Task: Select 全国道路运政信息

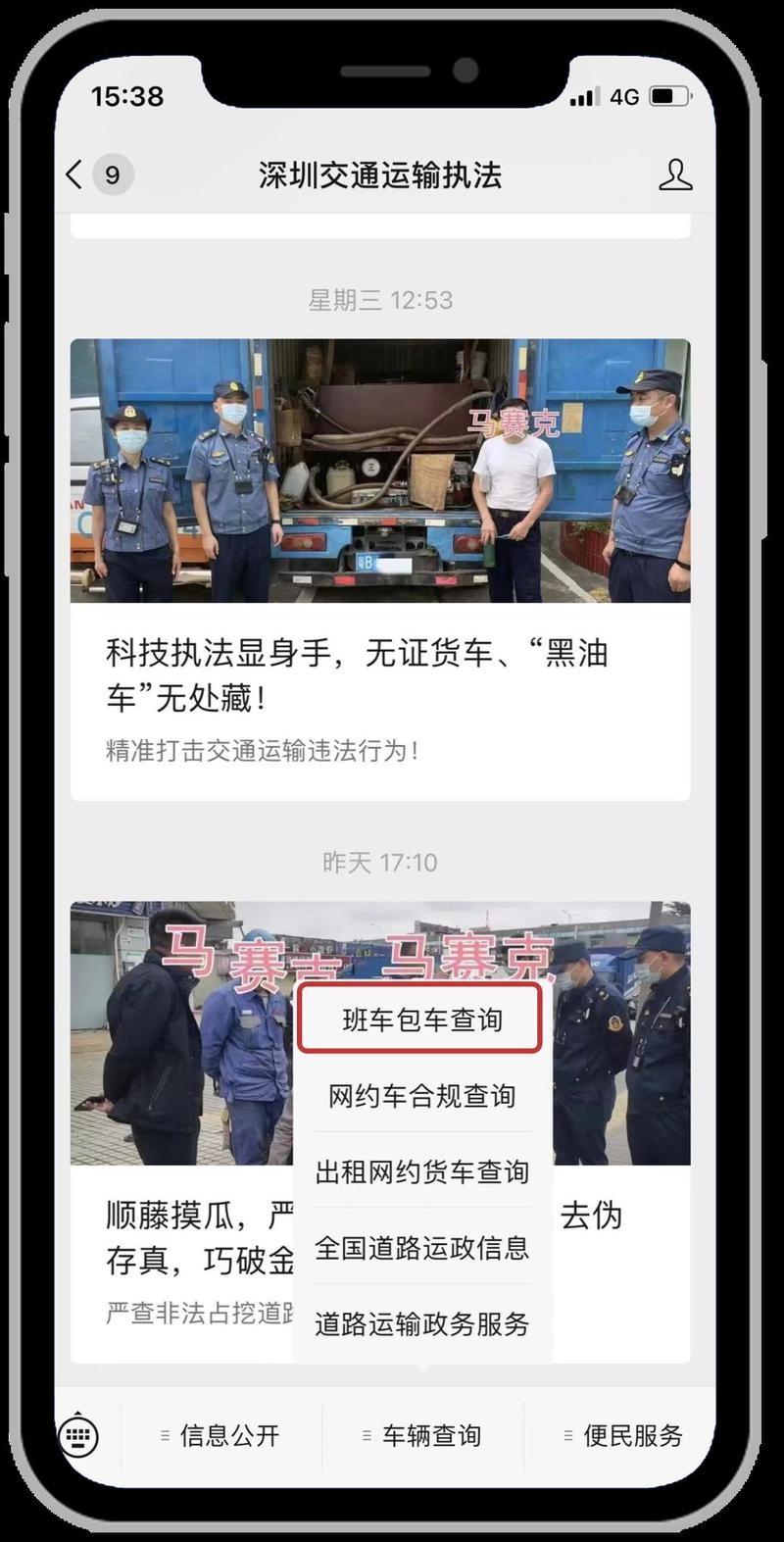Action: coord(421,1248)
